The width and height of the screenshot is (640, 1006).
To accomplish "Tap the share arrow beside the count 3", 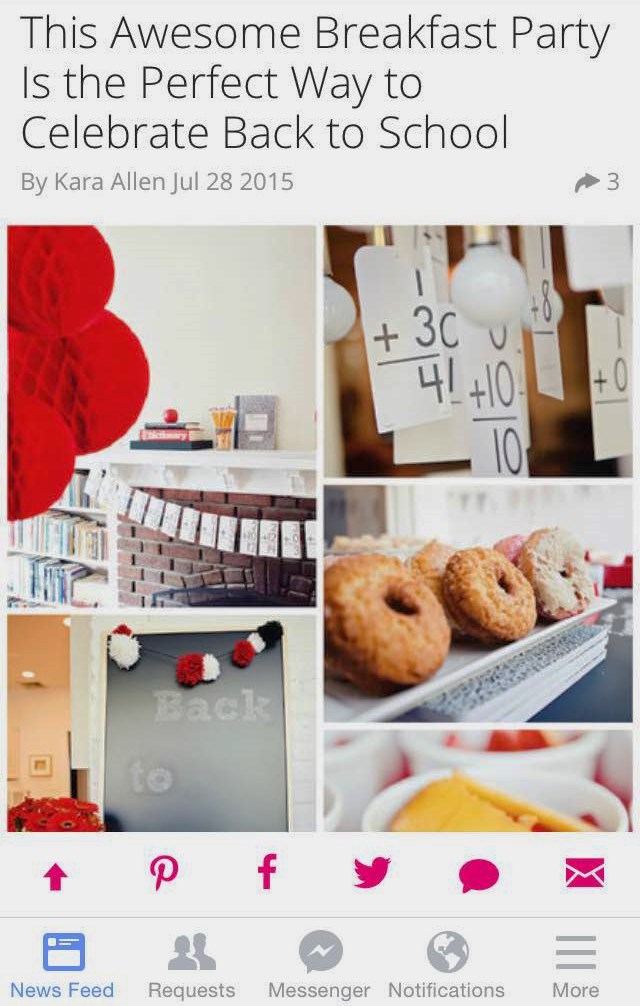I will (586, 182).
